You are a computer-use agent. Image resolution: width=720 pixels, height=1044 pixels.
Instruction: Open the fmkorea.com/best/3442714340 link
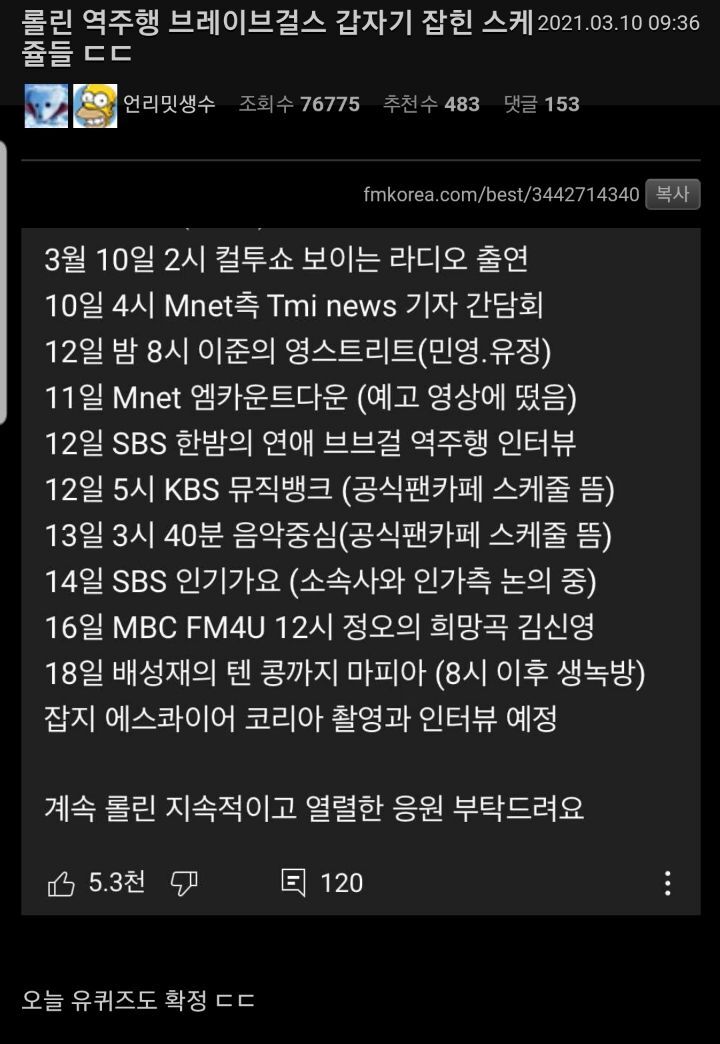pos(494,195)
